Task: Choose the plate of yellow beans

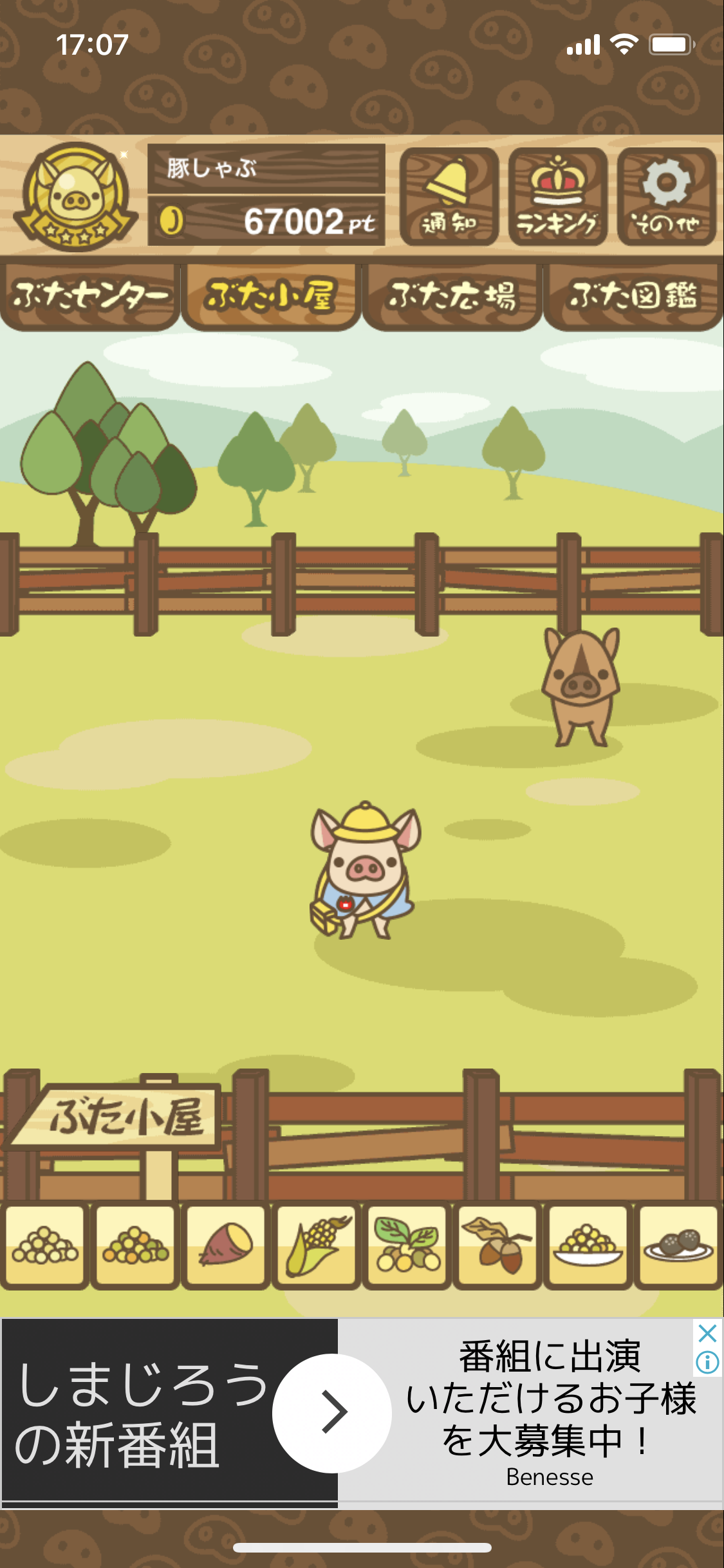Action: point(588,1247)
